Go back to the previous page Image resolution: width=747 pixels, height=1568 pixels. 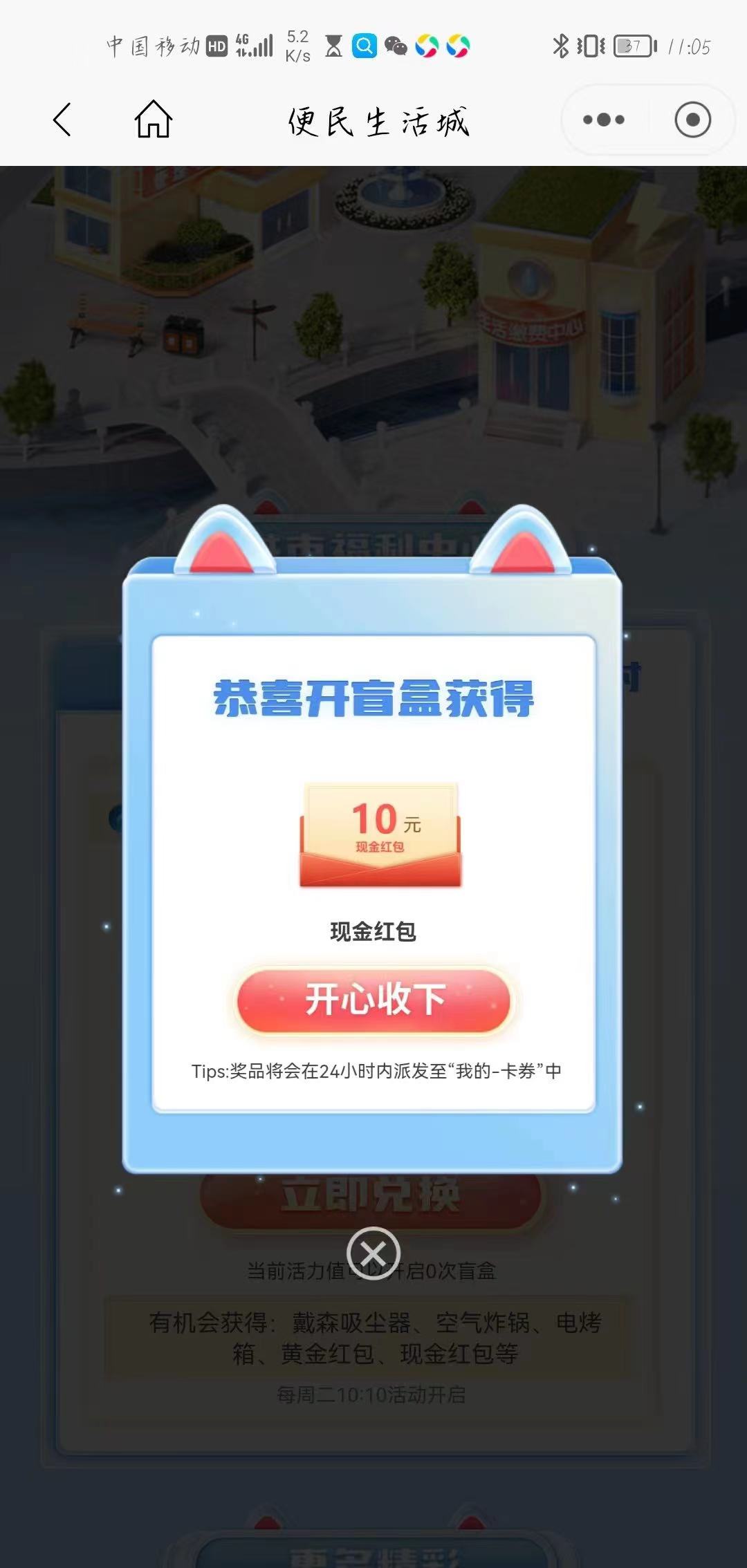point(62,120)
